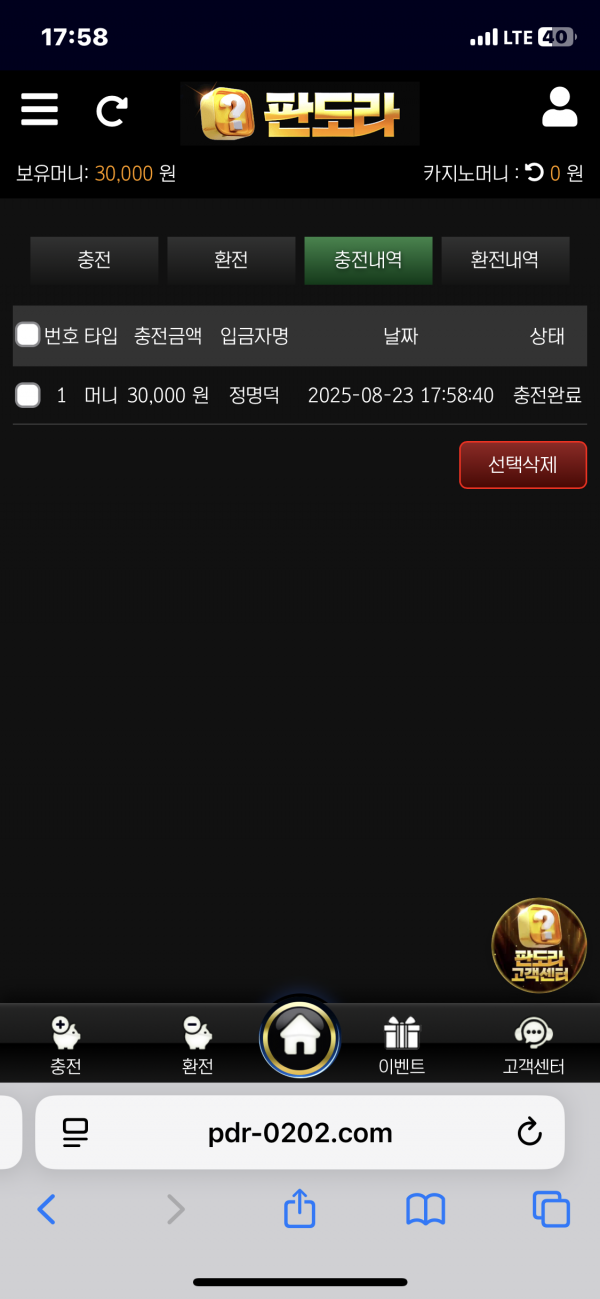
Task: Go to 충전 in the bottom bar
Action: coord(66,1045)
